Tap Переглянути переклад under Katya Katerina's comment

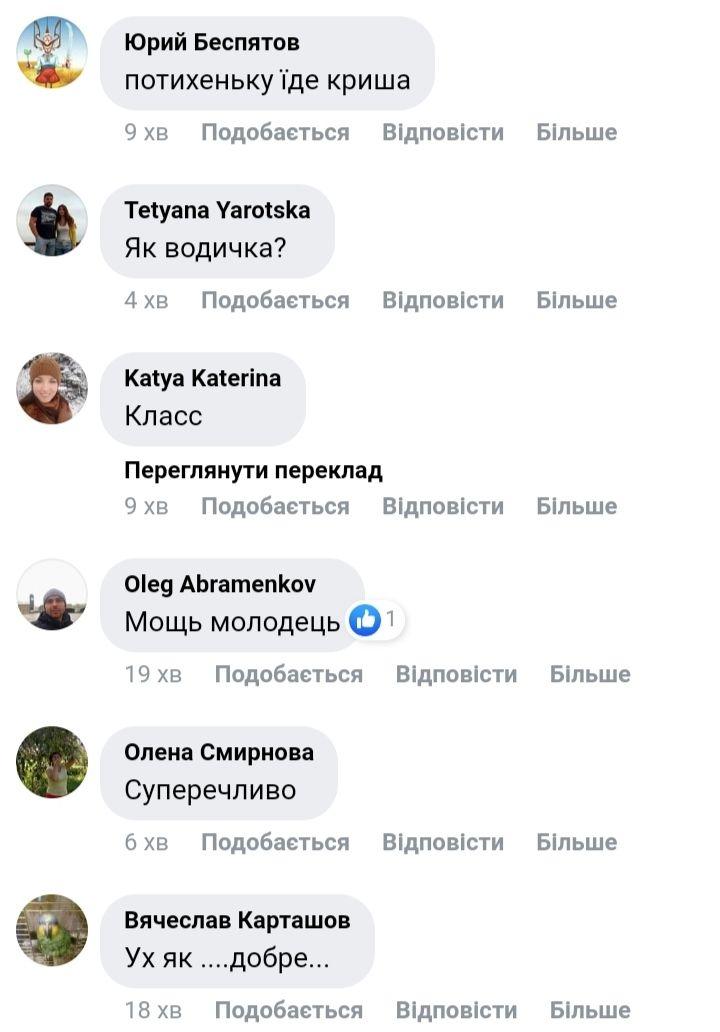[x=253, y=470]
